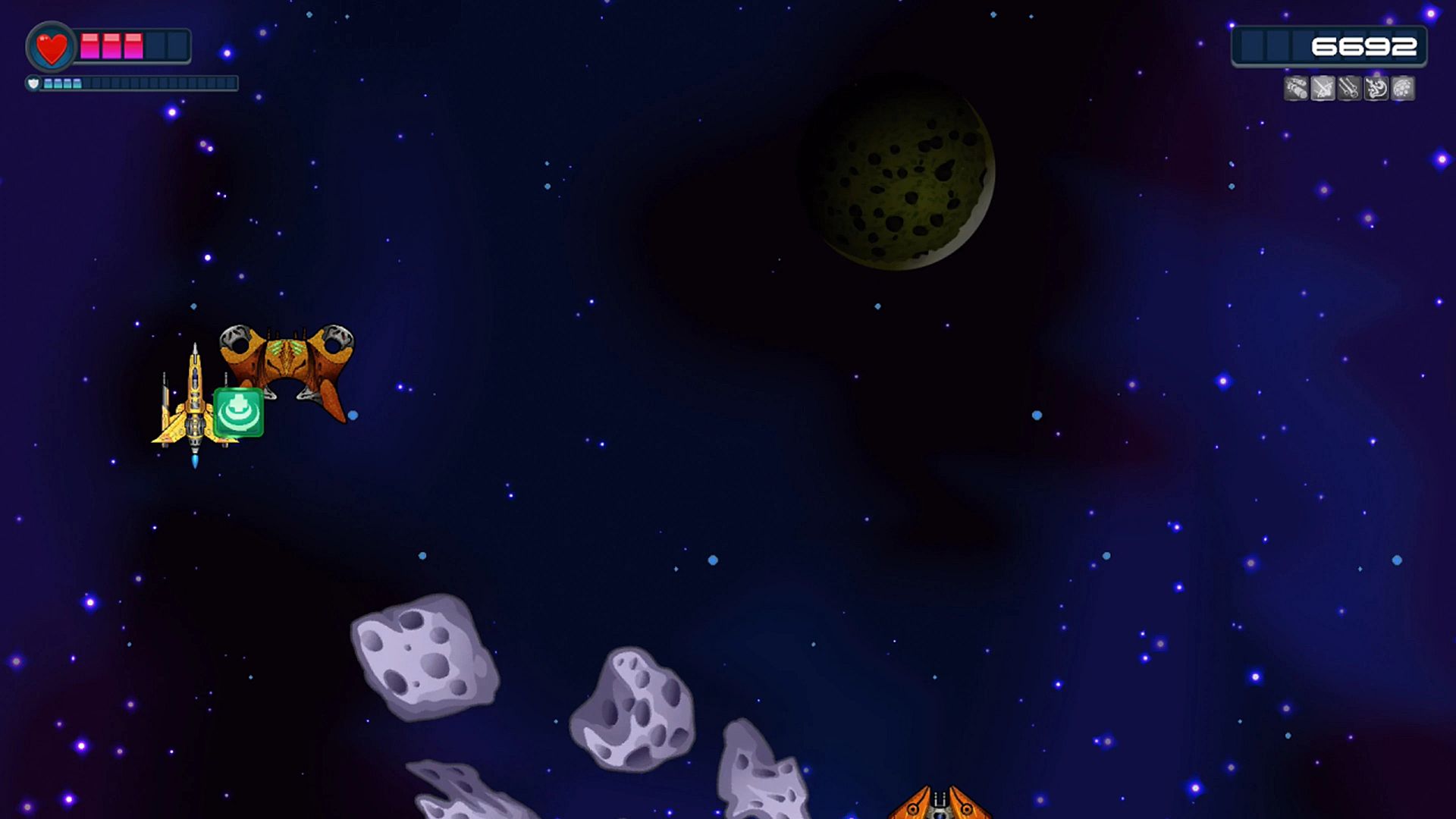1456x819 pixels.
Task: Select the laser beam weapon icon
Action: (x=1323, y=89)
